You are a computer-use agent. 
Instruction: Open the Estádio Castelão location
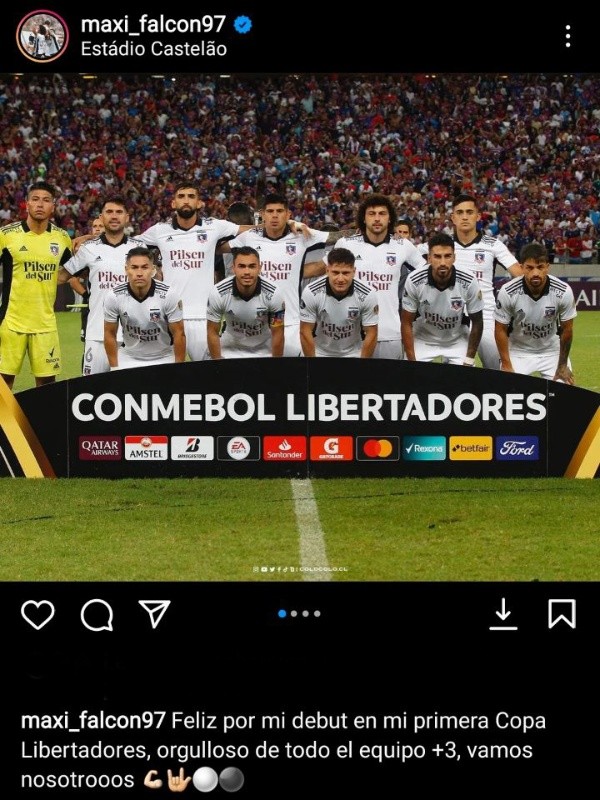pos(153,48)
